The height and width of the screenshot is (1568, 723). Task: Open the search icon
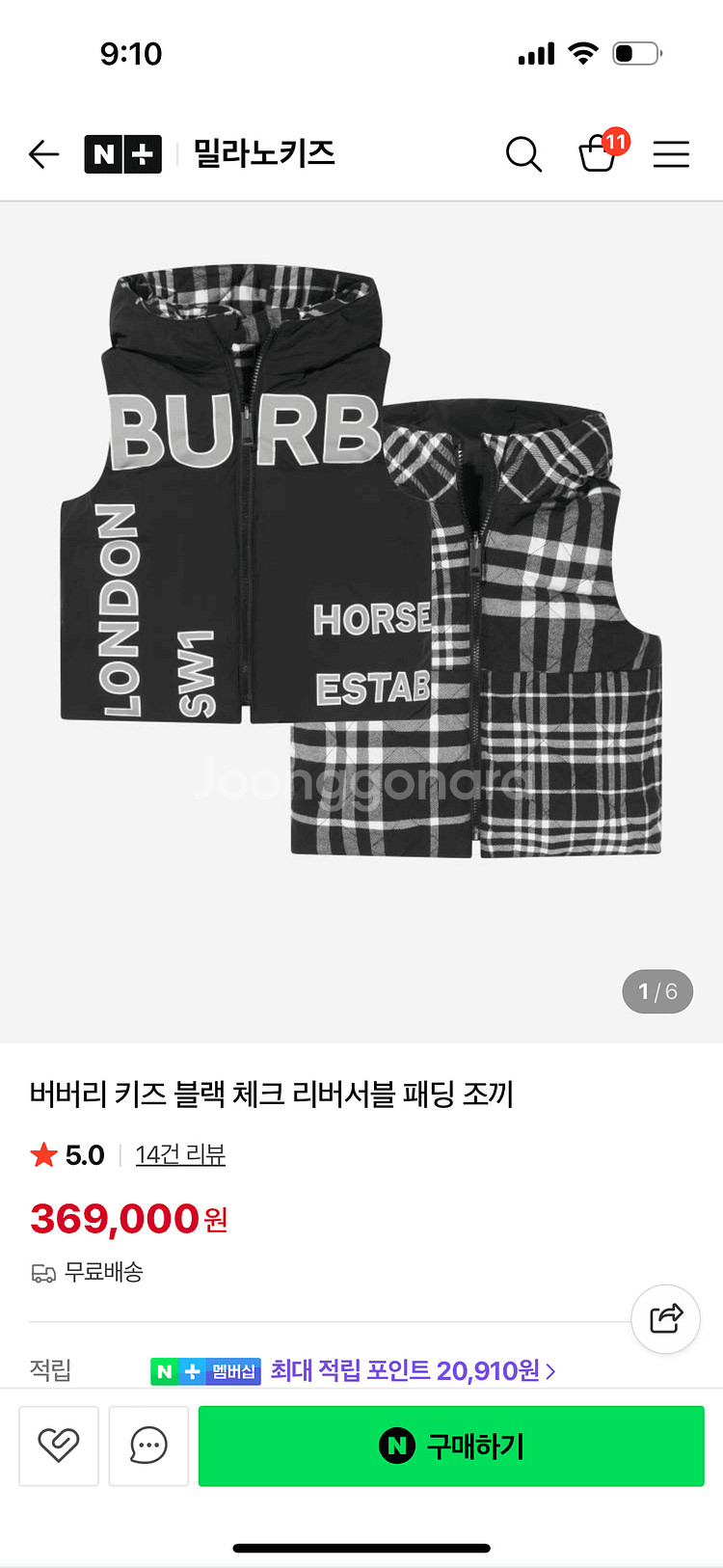coord(523,154)
